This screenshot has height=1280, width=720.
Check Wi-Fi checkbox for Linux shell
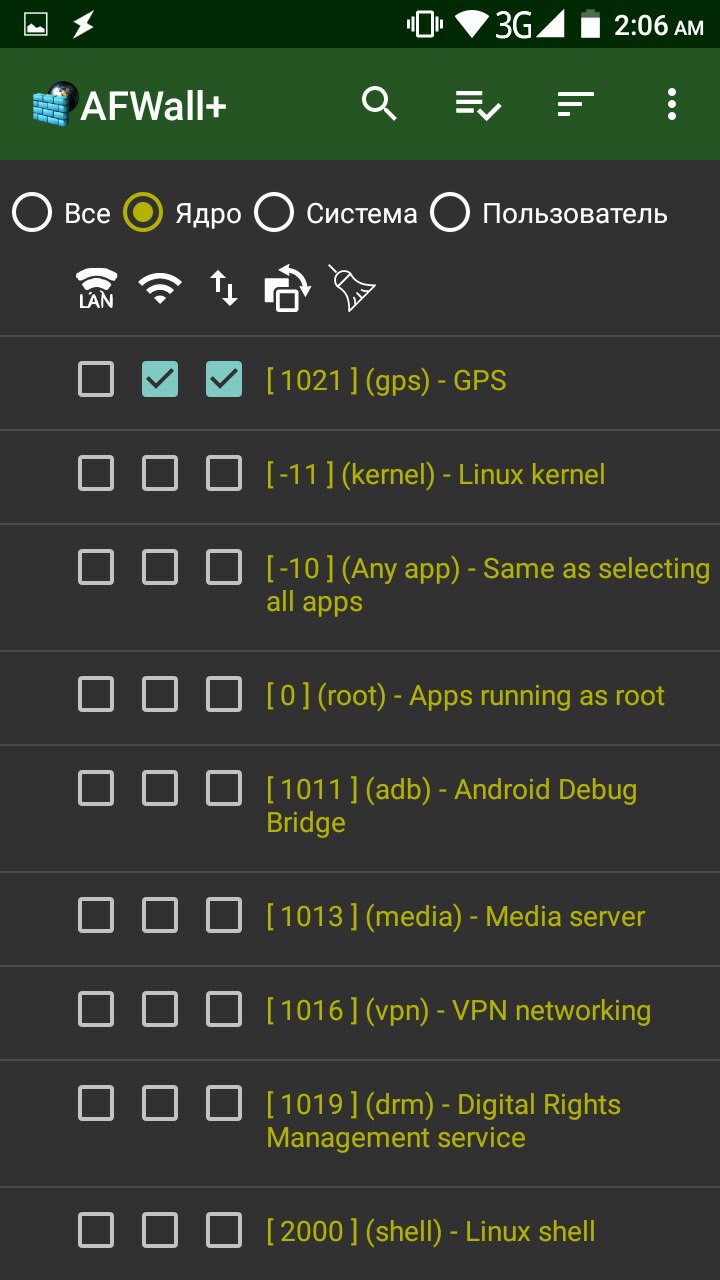[x=160, y=1231]
